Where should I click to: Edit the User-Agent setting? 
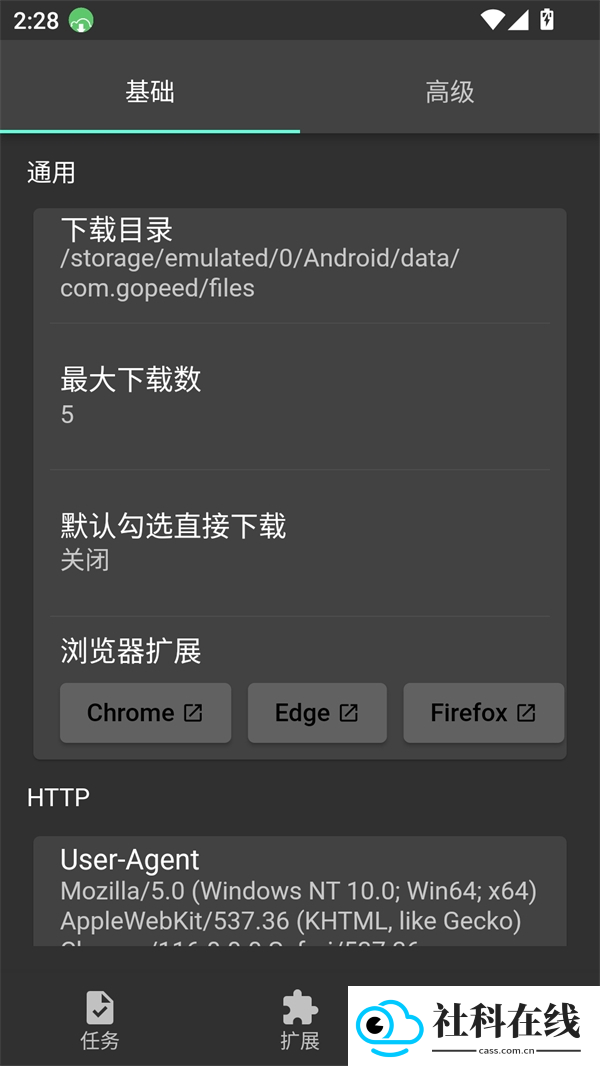300,891
